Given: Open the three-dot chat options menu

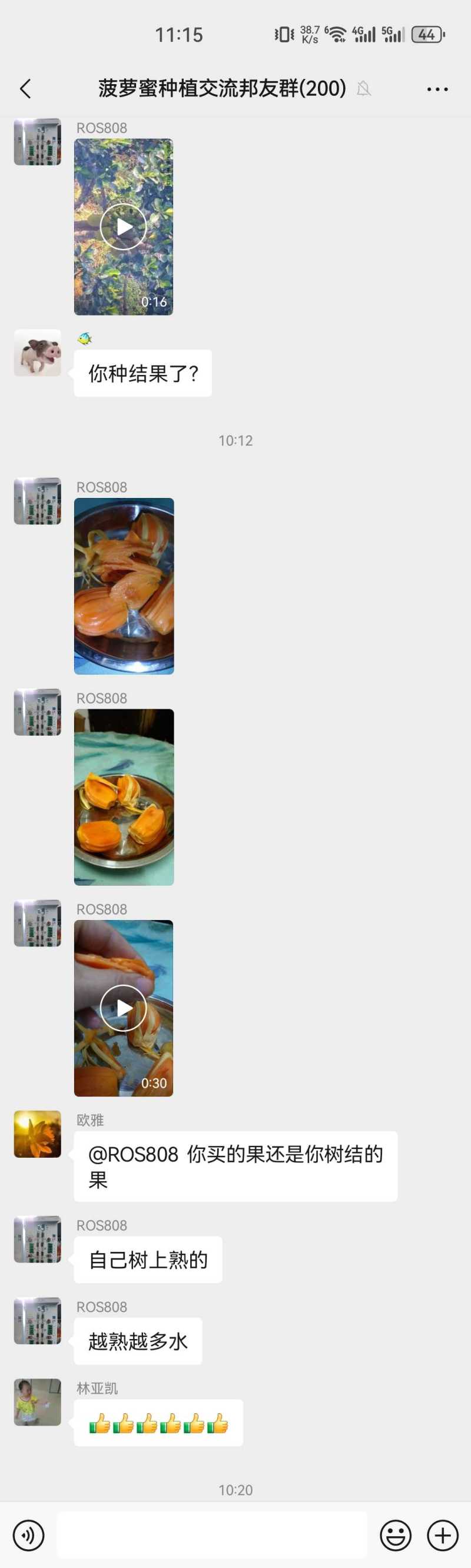Looking at the screenshot, I should pyautogui.click(x=437, y=89).
